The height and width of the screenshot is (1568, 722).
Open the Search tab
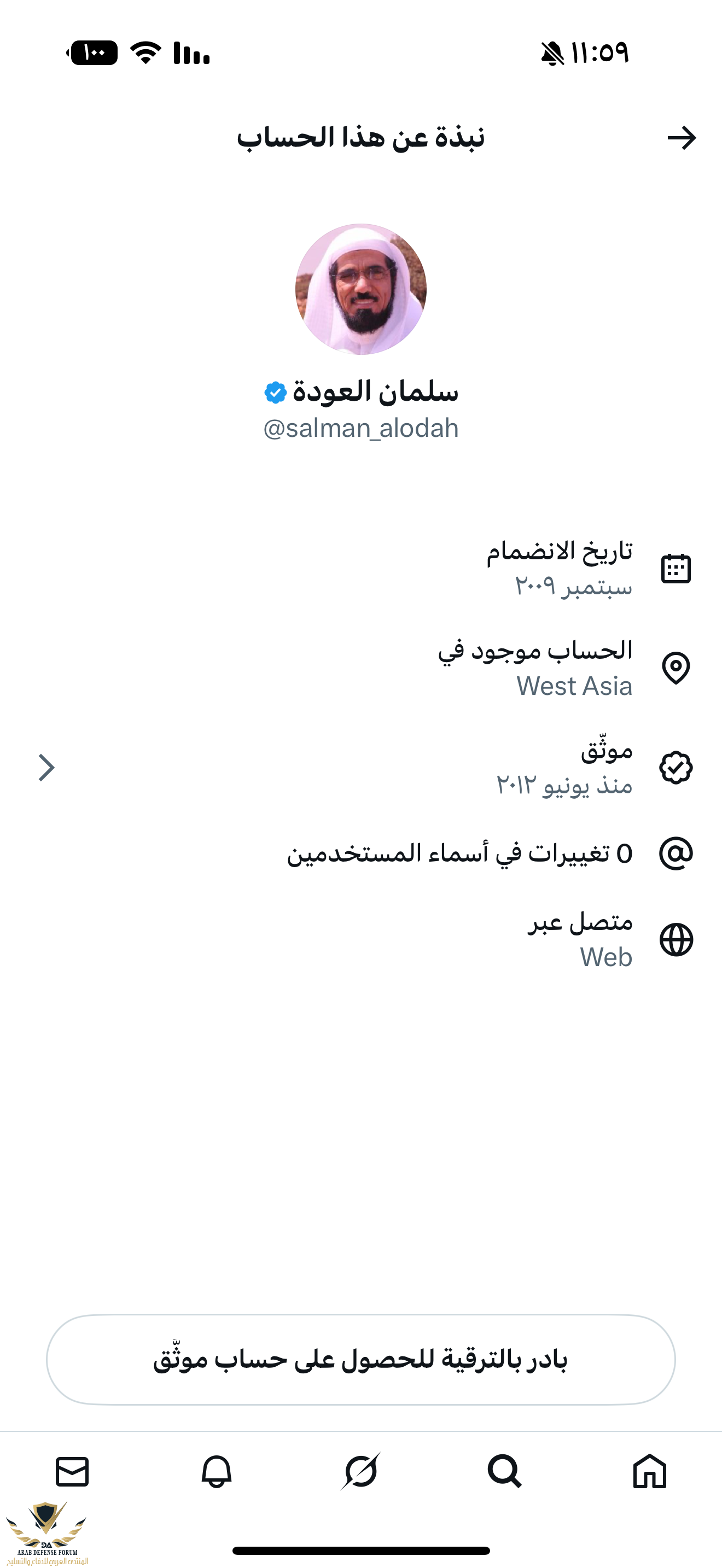(x=505, y=1471)
